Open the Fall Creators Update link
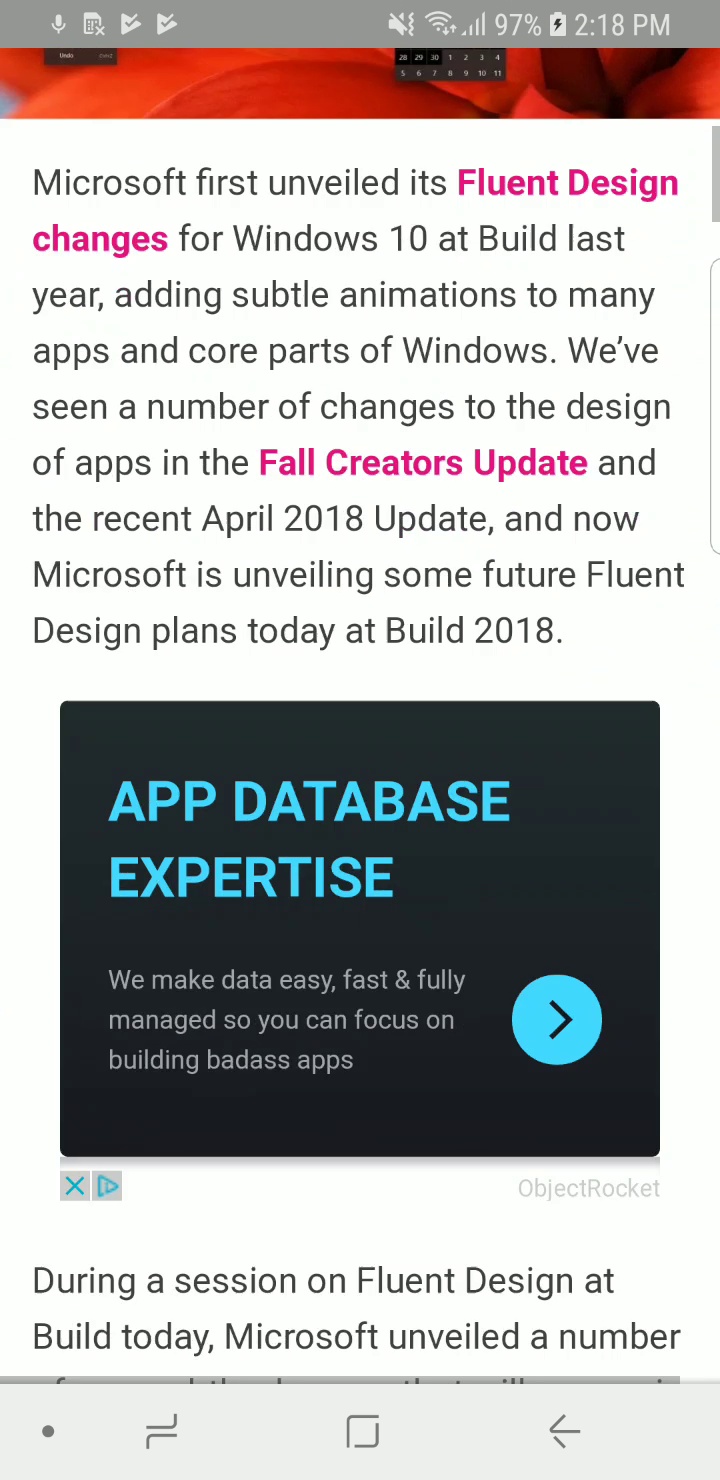Viewport: 720px width, 1480px height. (x=423, y=463)
